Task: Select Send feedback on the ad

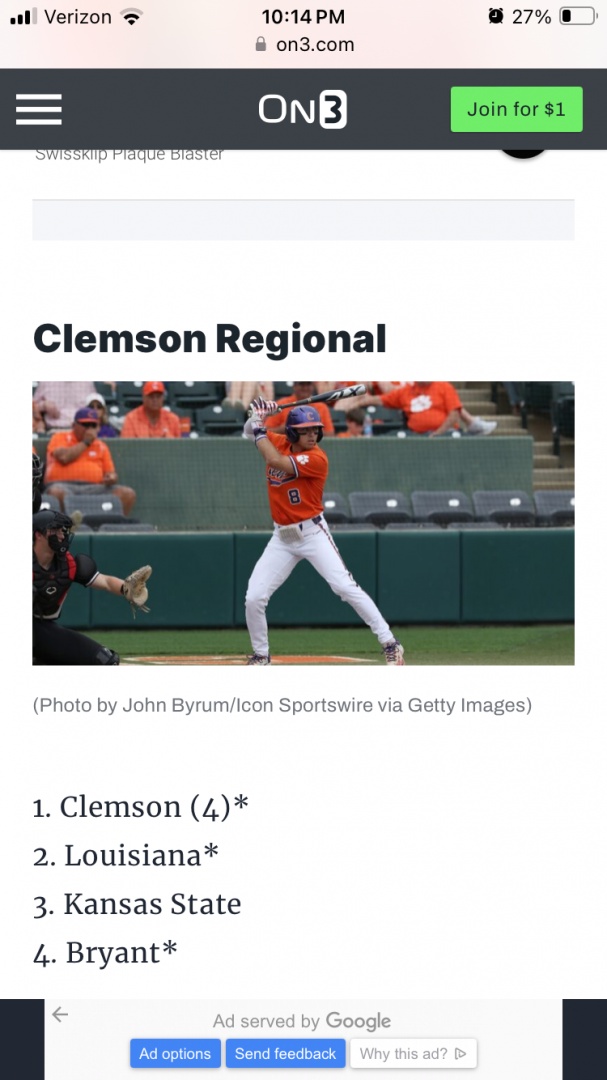Action: (x=285, y=1053)
